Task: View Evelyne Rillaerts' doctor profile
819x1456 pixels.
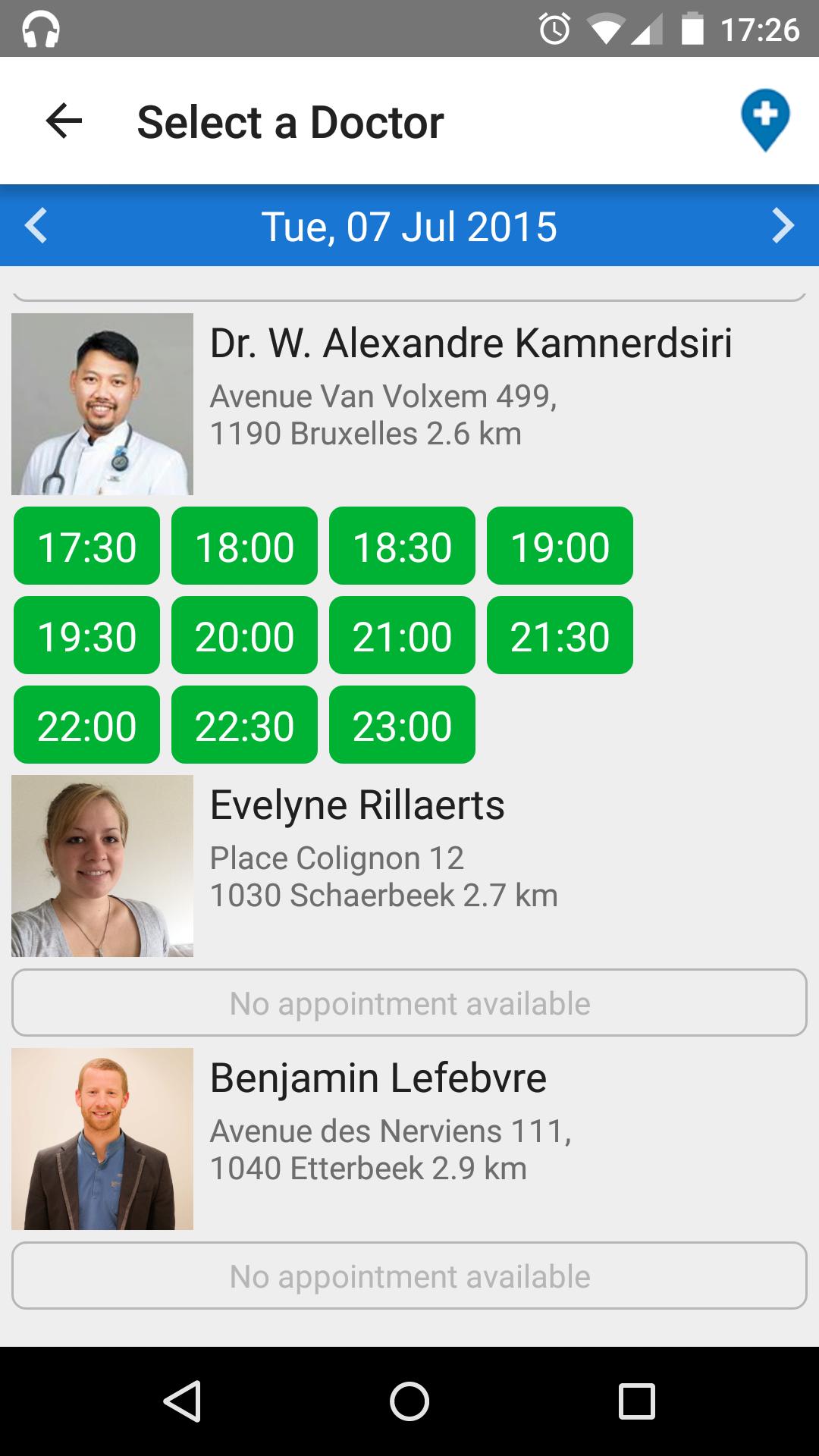Action: tap(356, 805)
